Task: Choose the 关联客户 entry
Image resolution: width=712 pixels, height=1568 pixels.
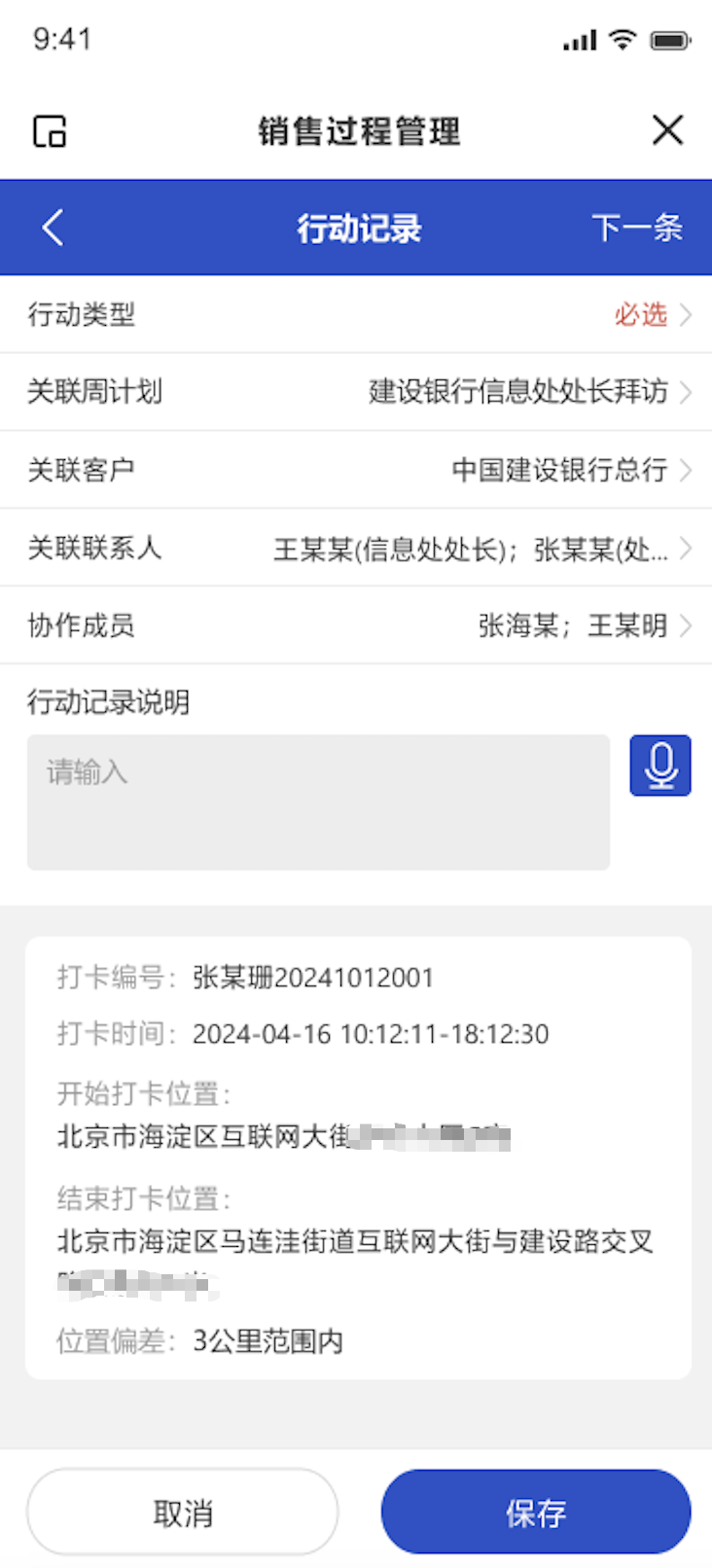Action: click(x=356, y=470)
